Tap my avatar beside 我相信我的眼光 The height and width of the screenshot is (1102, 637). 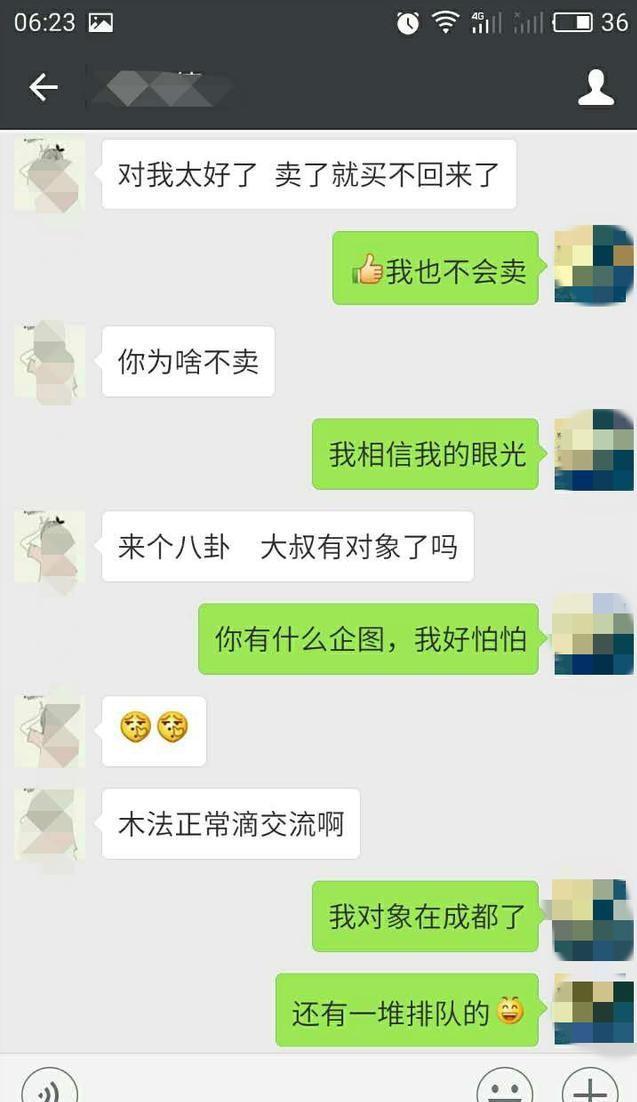point(594,452)
